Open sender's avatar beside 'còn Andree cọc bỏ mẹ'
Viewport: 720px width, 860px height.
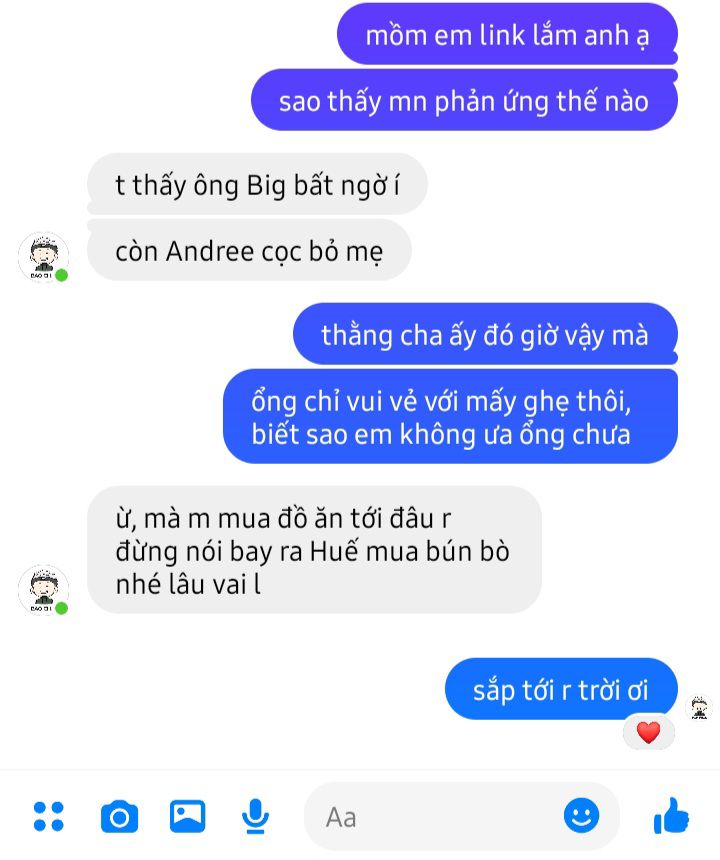tap(43, 257)
